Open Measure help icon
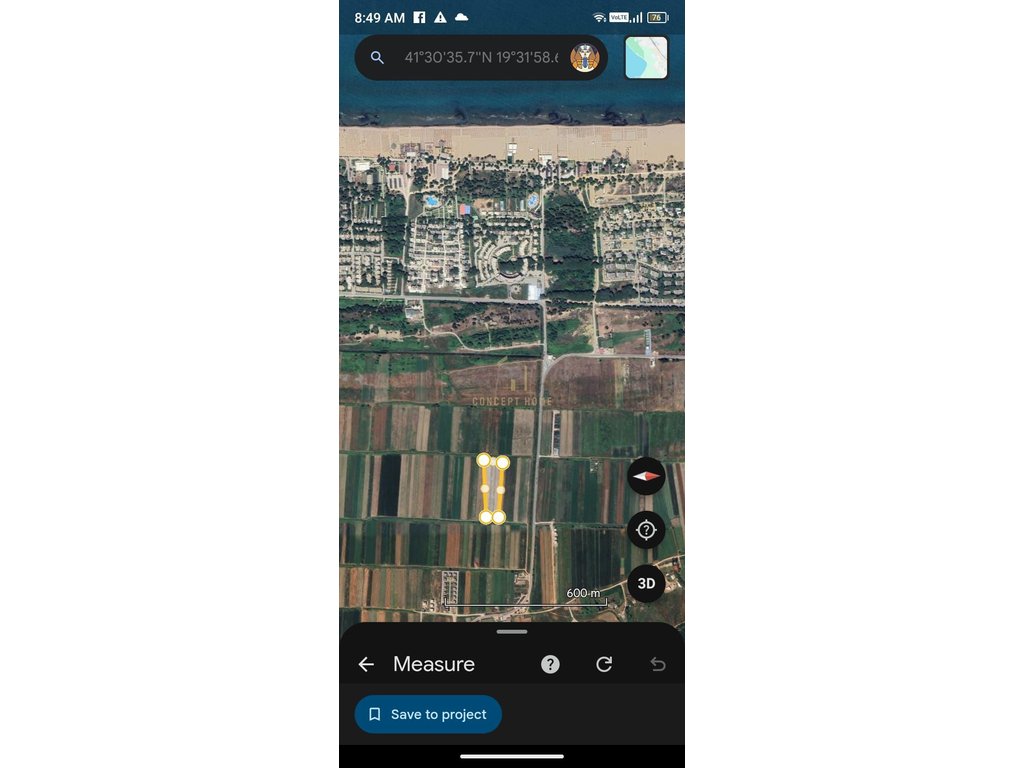The height and width of the screenshot is (768, 1024). [550, 664]
